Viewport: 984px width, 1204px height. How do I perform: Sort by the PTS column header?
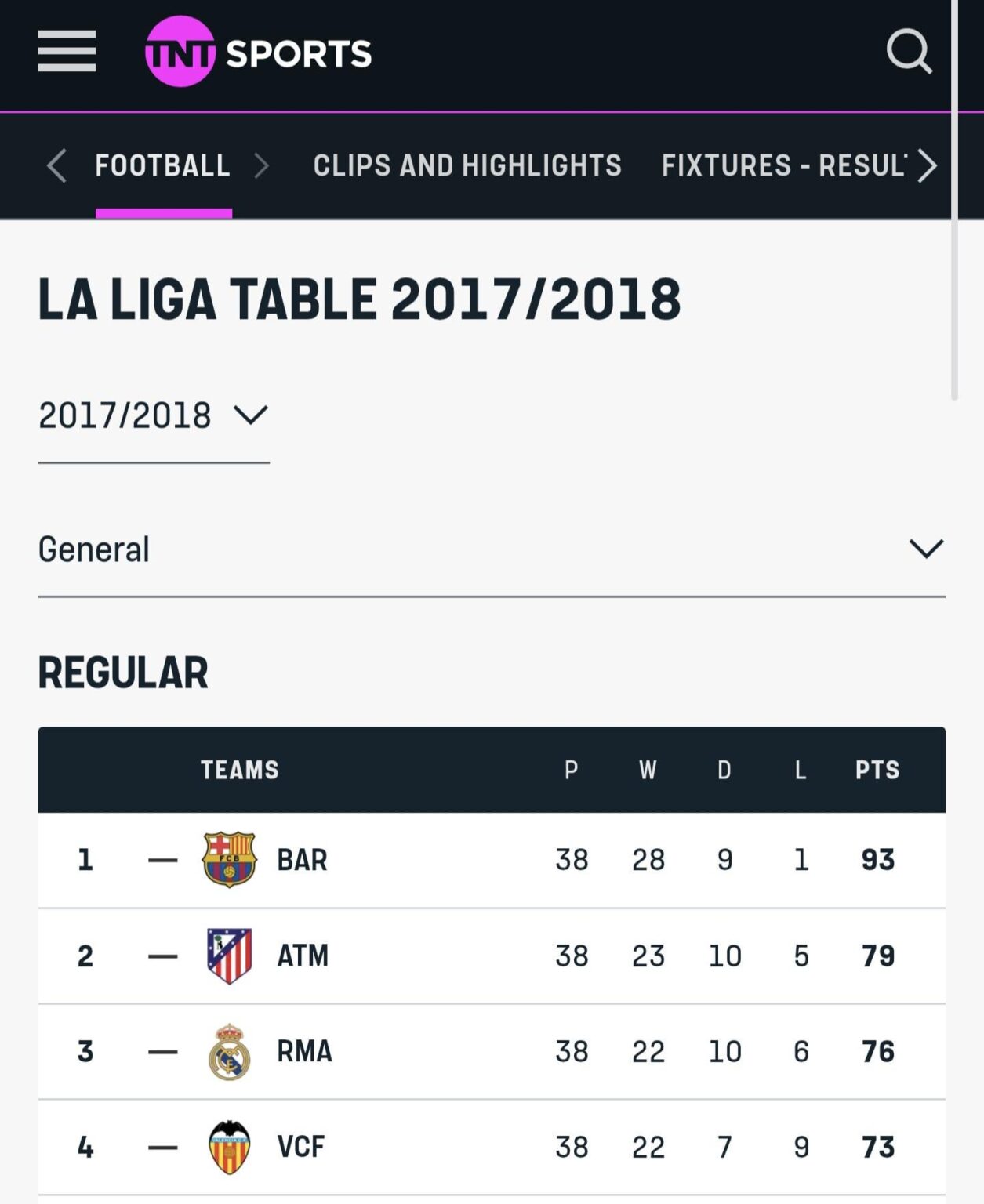[877, 770]
